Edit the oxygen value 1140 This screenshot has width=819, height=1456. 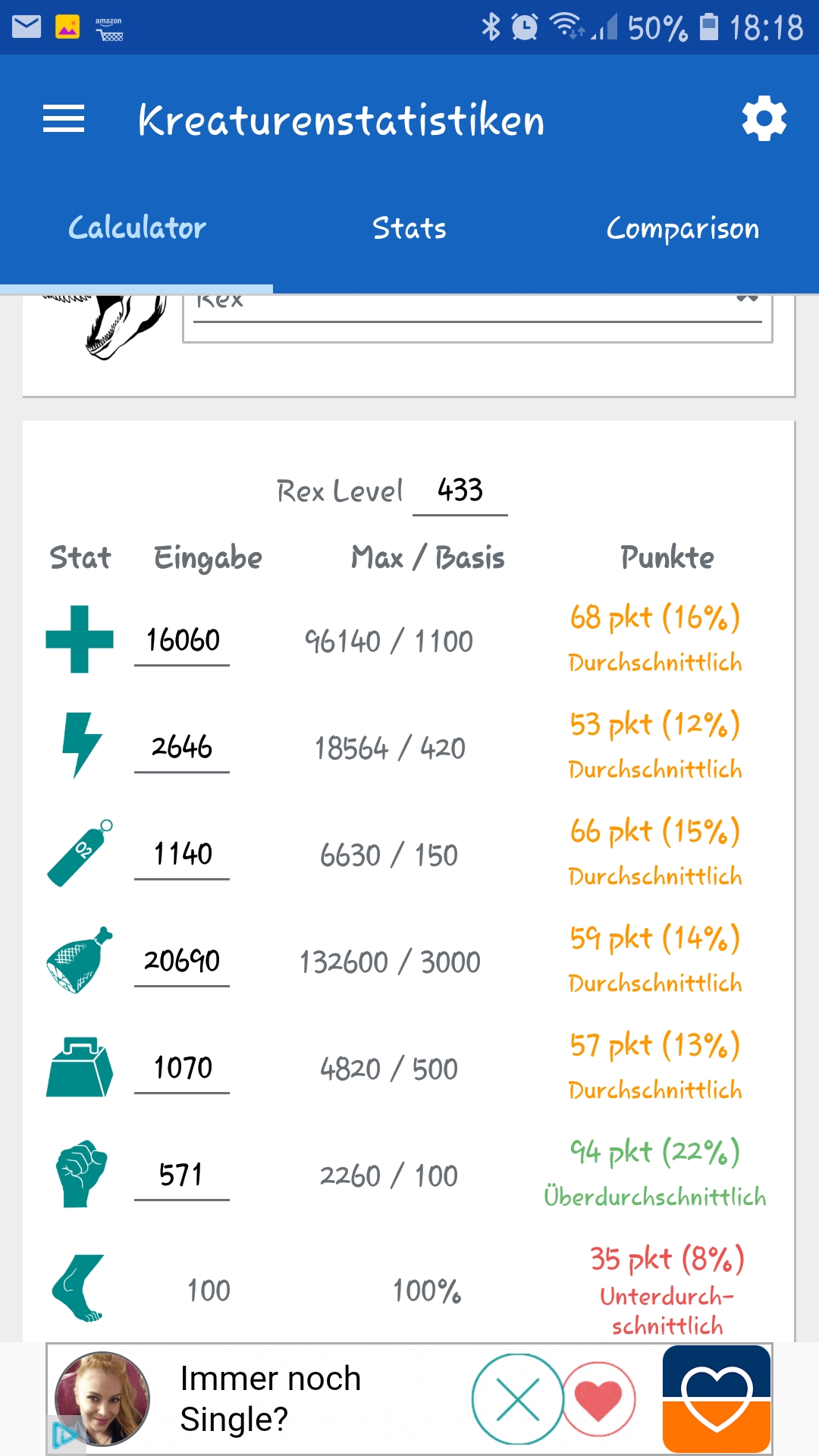pyautogui.click(x=182, y=855)
